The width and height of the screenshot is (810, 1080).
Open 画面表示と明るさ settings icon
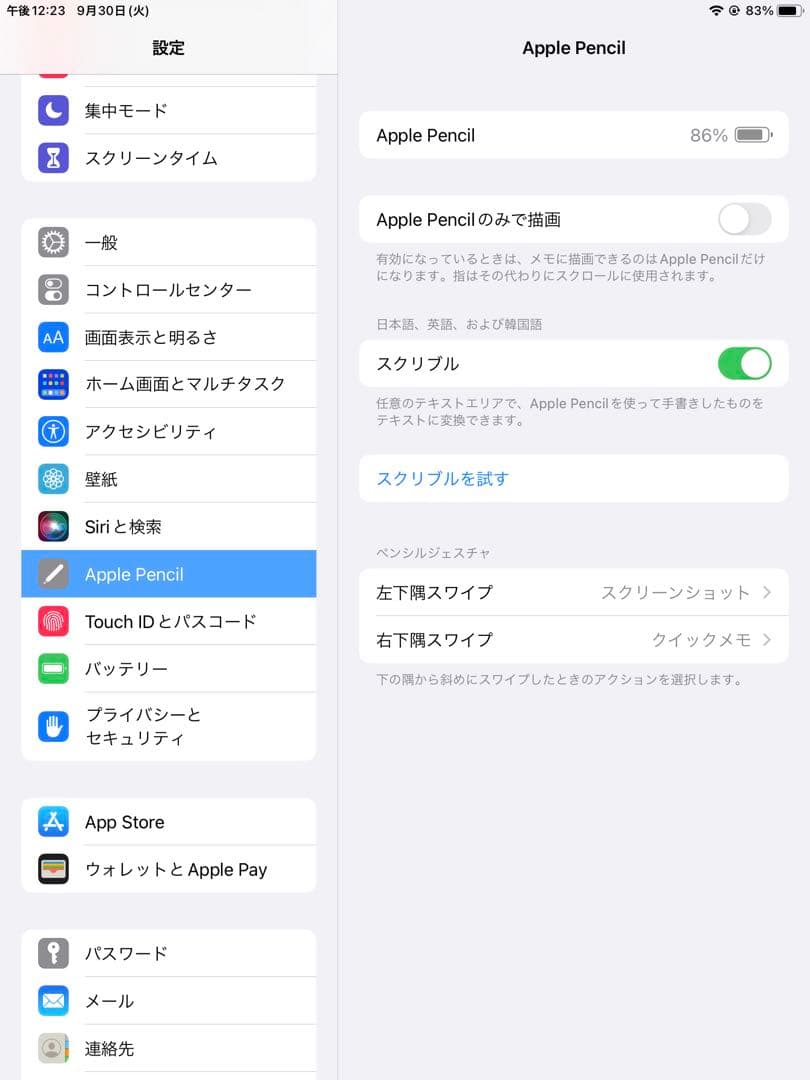tap(53, 338)
